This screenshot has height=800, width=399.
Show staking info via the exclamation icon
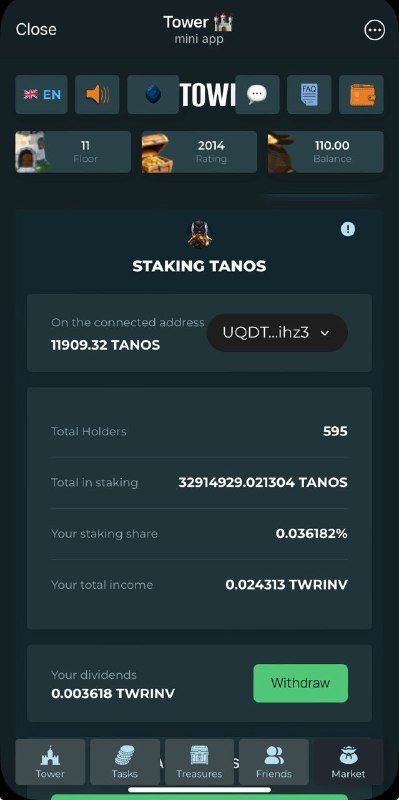click(348, 229)
